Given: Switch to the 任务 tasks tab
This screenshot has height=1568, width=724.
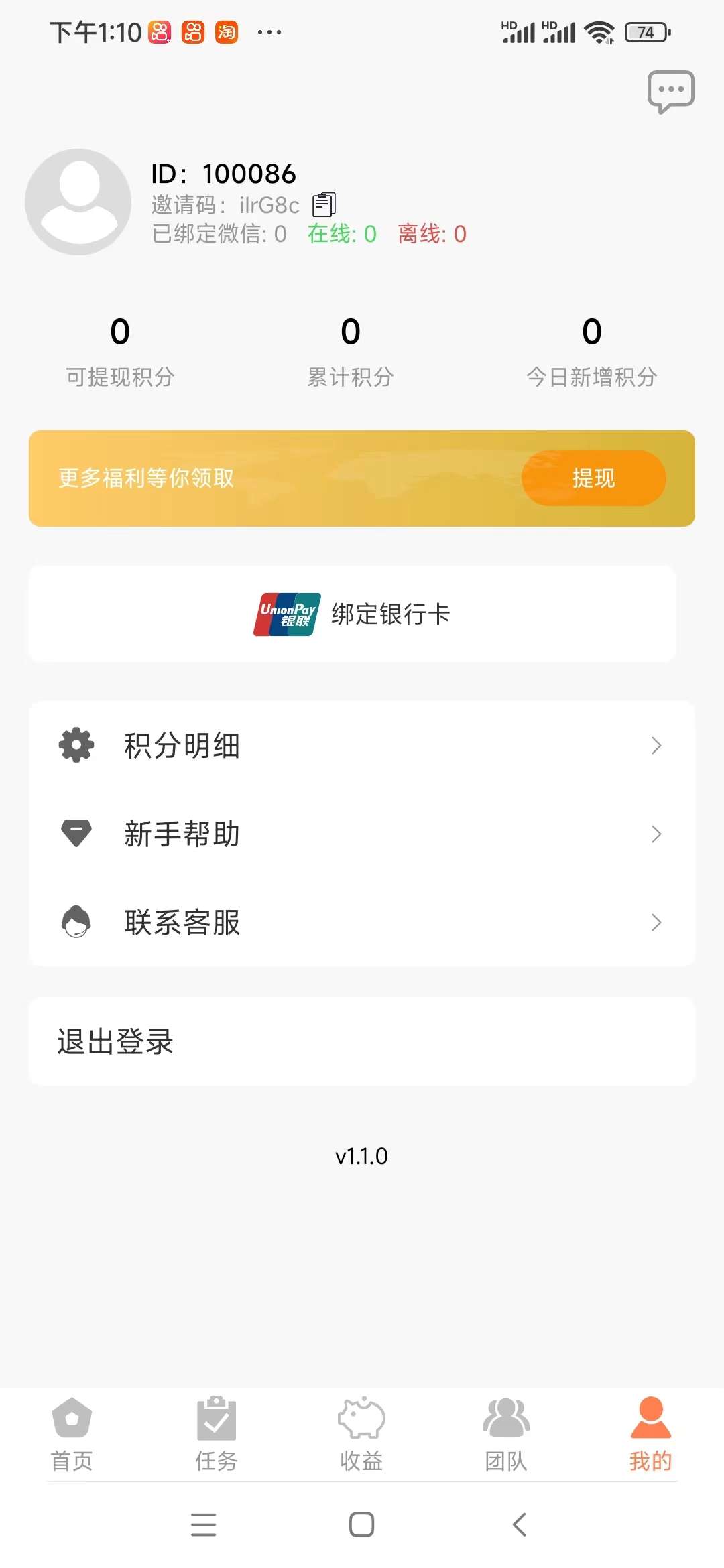Looking at the screenshot, I should click(x=217, y=1434).
